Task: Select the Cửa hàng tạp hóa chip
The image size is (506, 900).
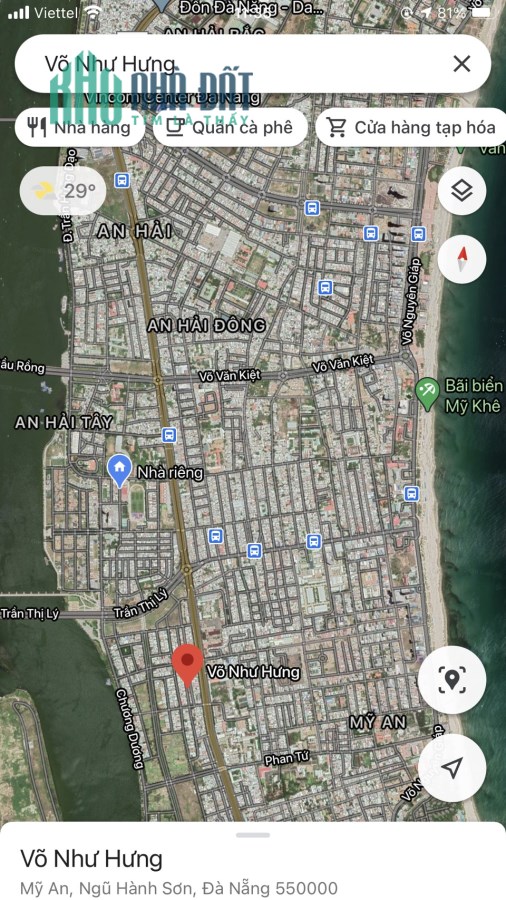Action: pos(411,127)
